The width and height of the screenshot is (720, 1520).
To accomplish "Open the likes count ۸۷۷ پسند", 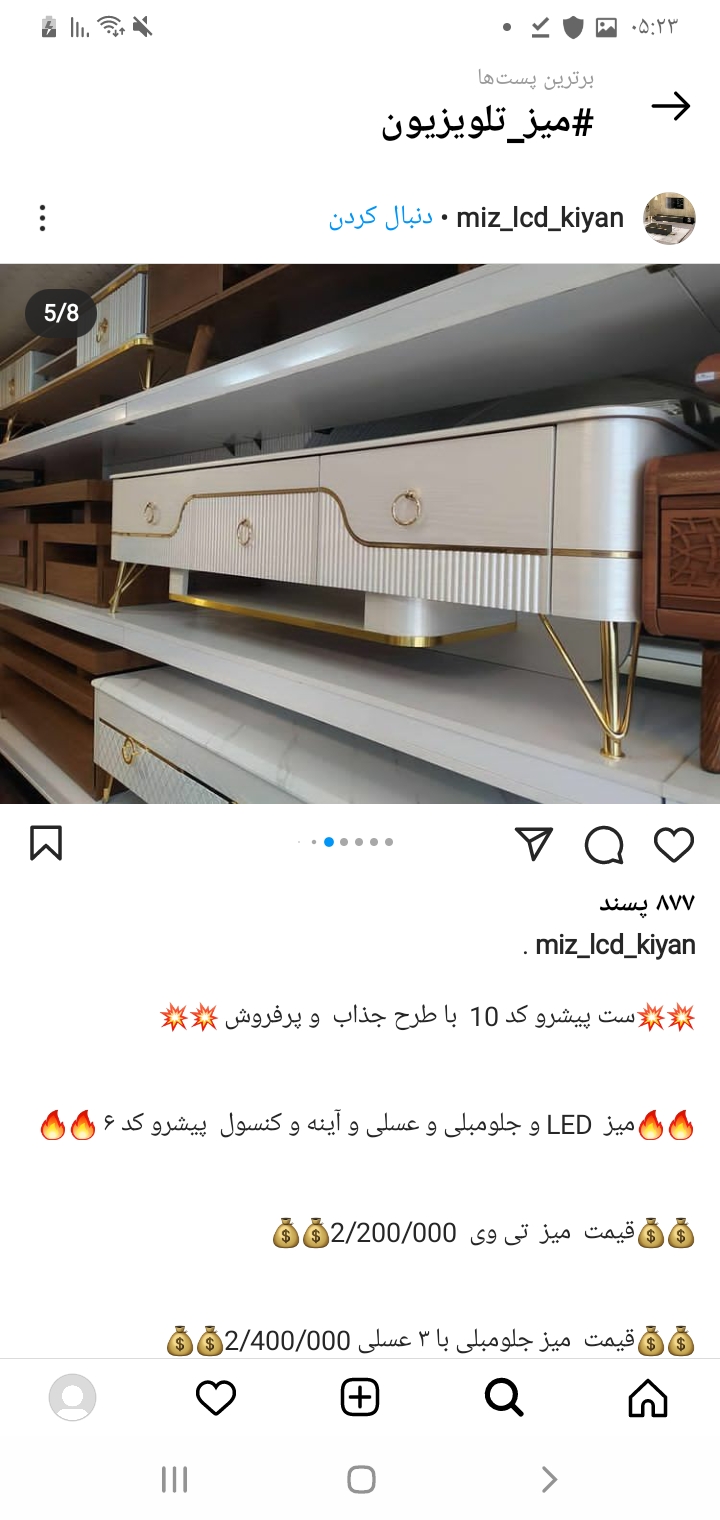I will (x=646, y=903).
